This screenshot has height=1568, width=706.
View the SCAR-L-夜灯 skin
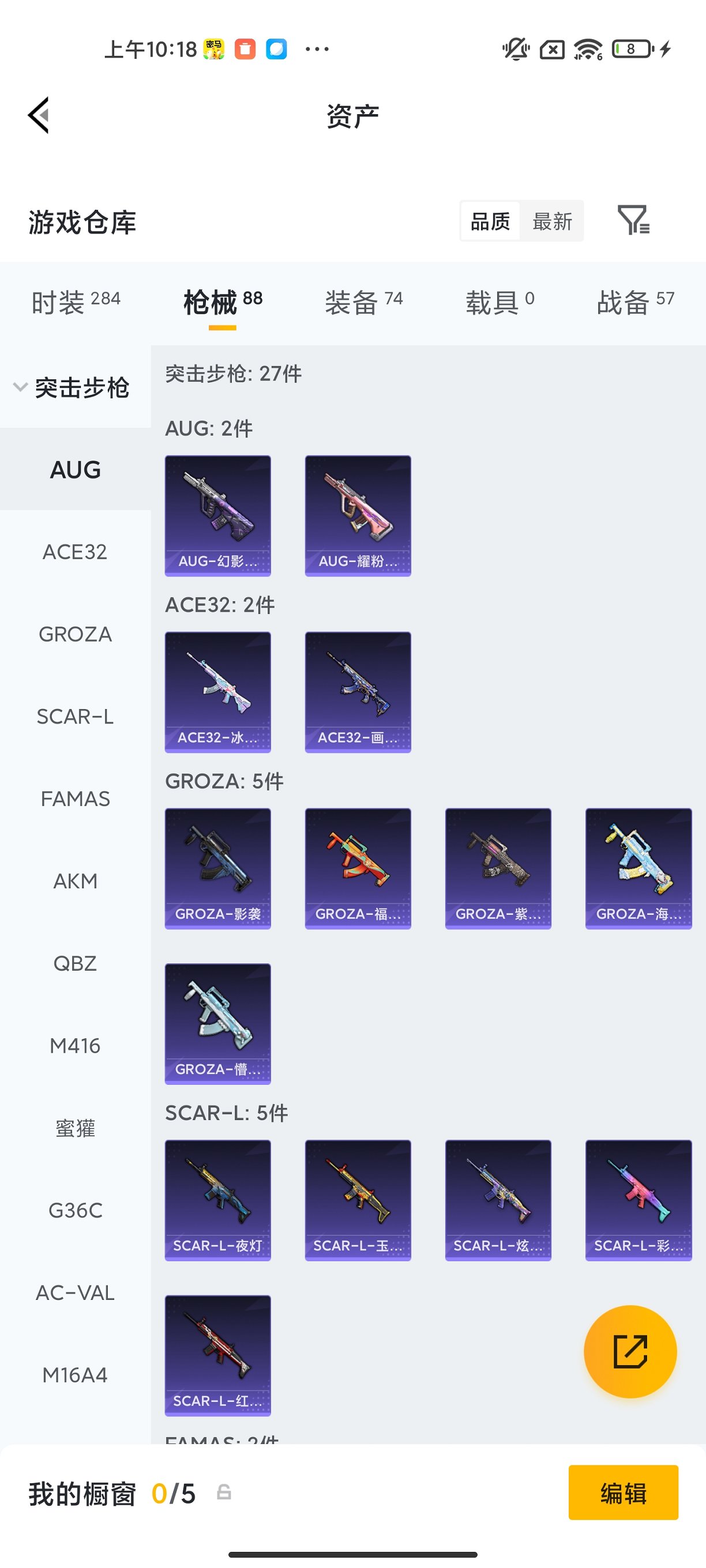click(217, 1200)
